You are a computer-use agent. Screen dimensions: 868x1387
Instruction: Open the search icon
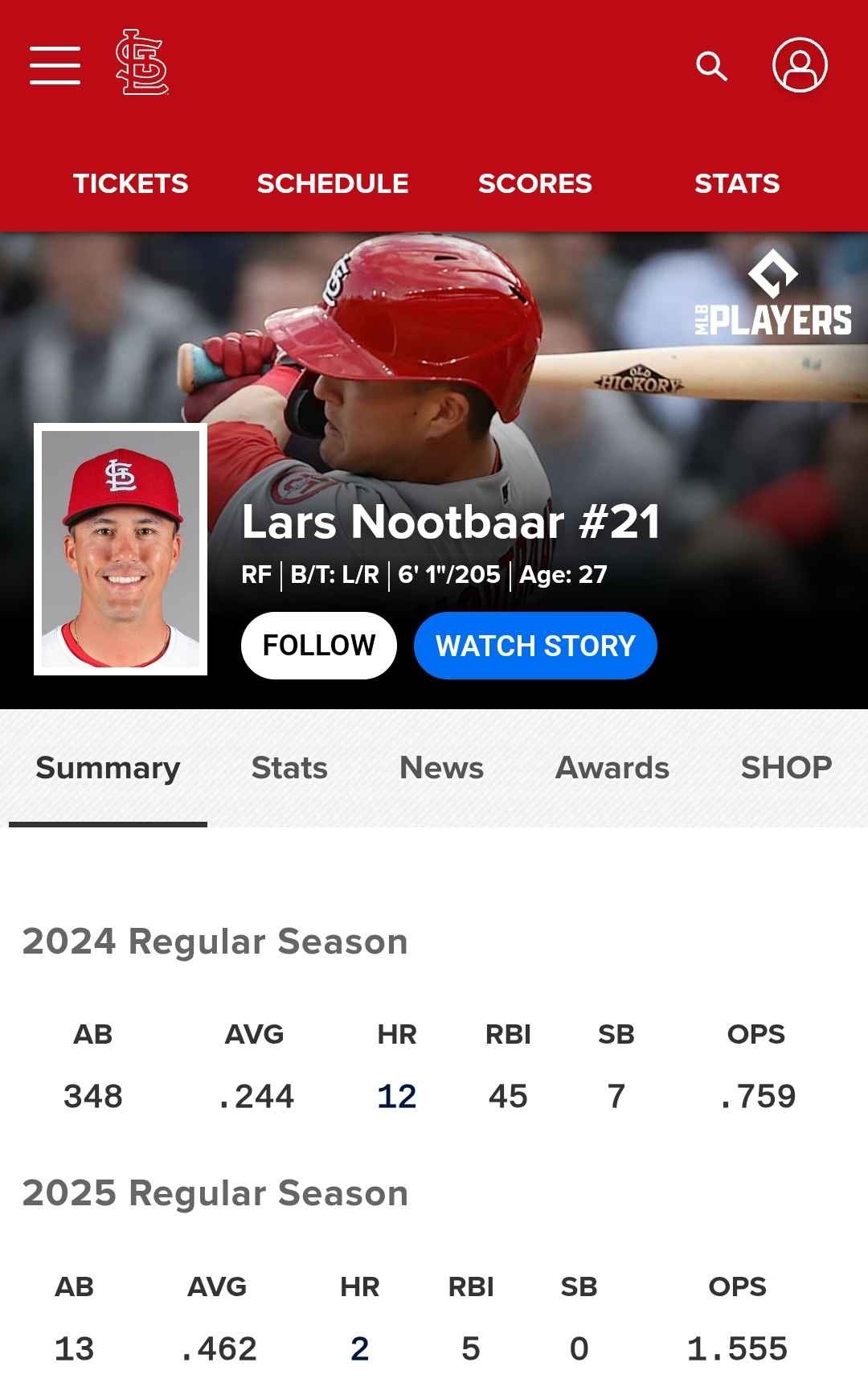tap(711, 66)
